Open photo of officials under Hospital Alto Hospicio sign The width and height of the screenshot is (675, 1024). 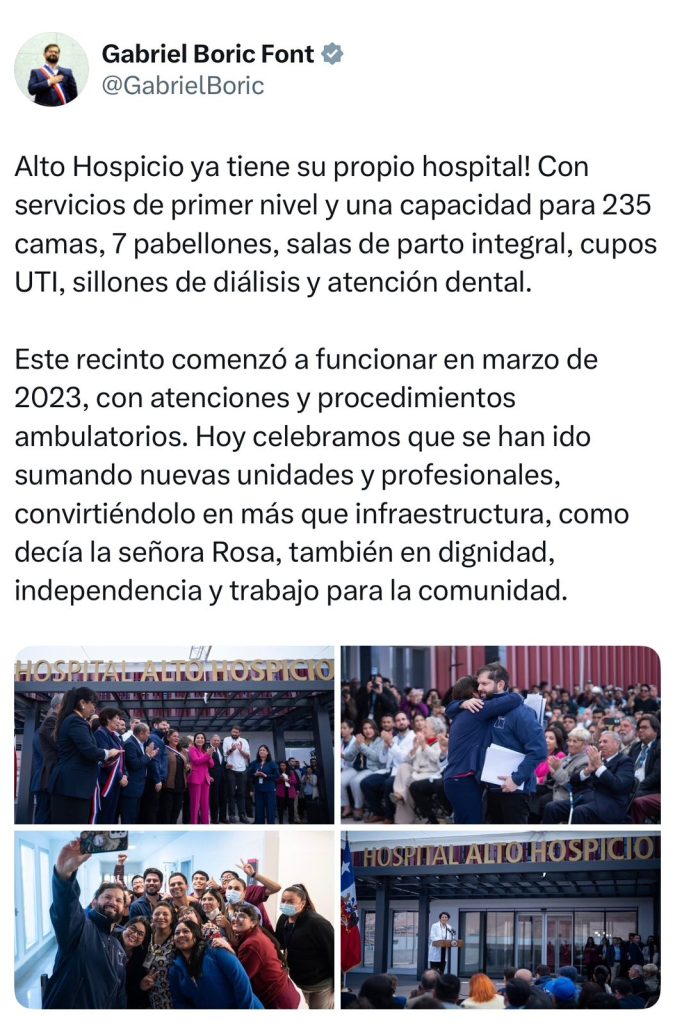click(x=174, y=735)
